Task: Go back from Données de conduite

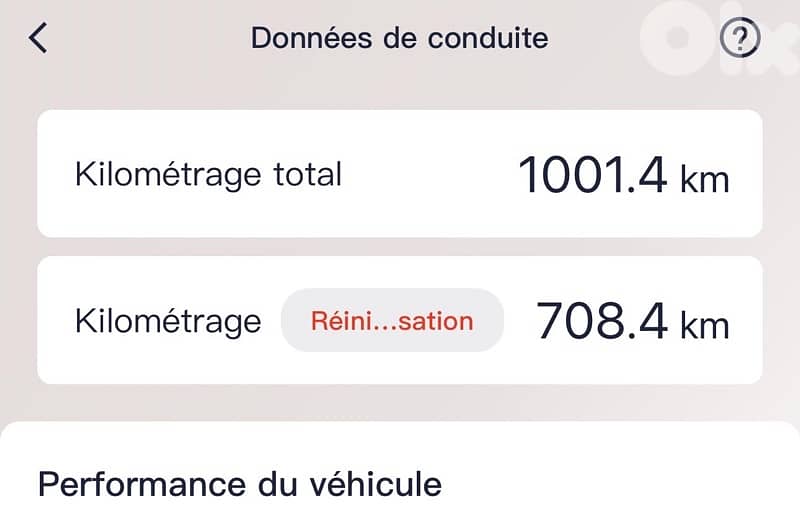Action: click(x=38, y=39)
